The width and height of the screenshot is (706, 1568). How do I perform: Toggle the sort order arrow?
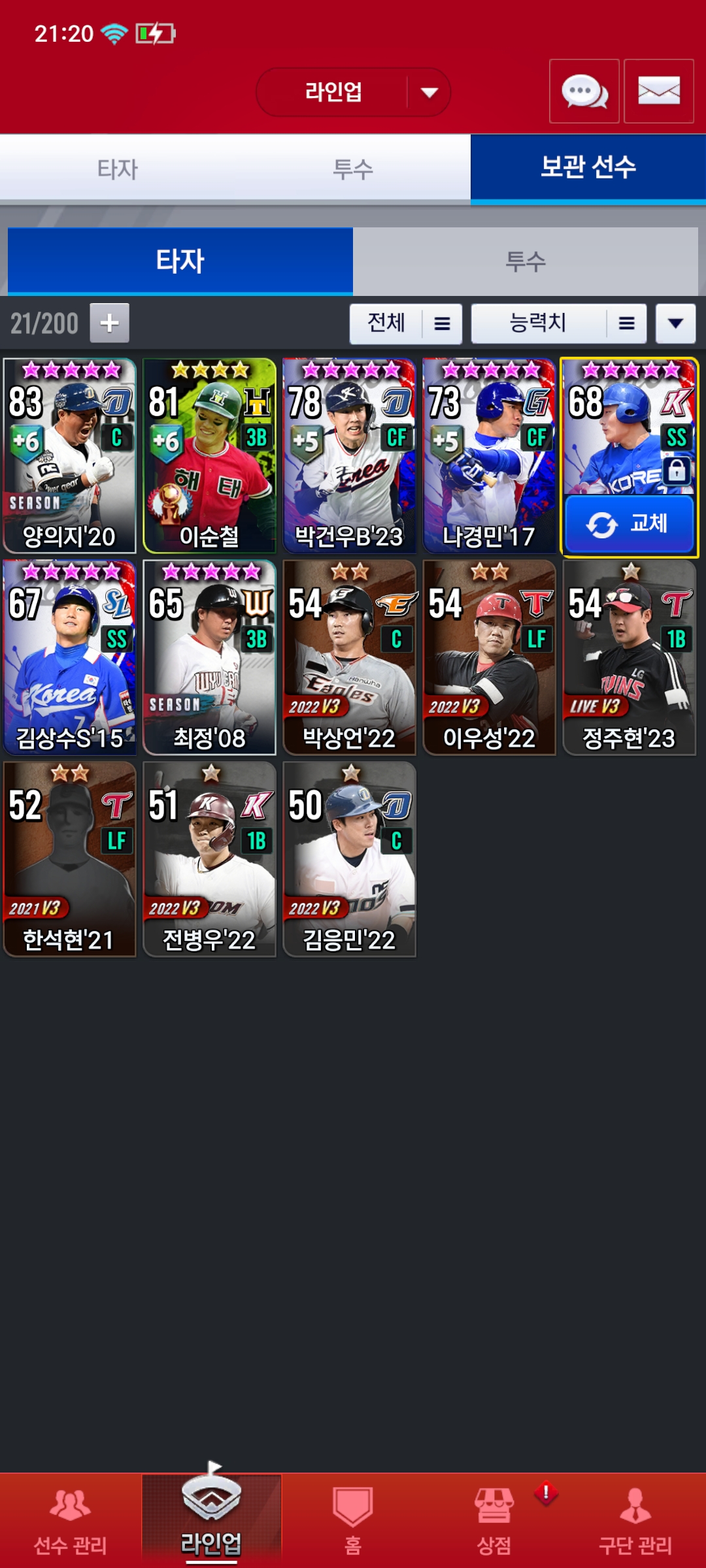click(676, 323)
